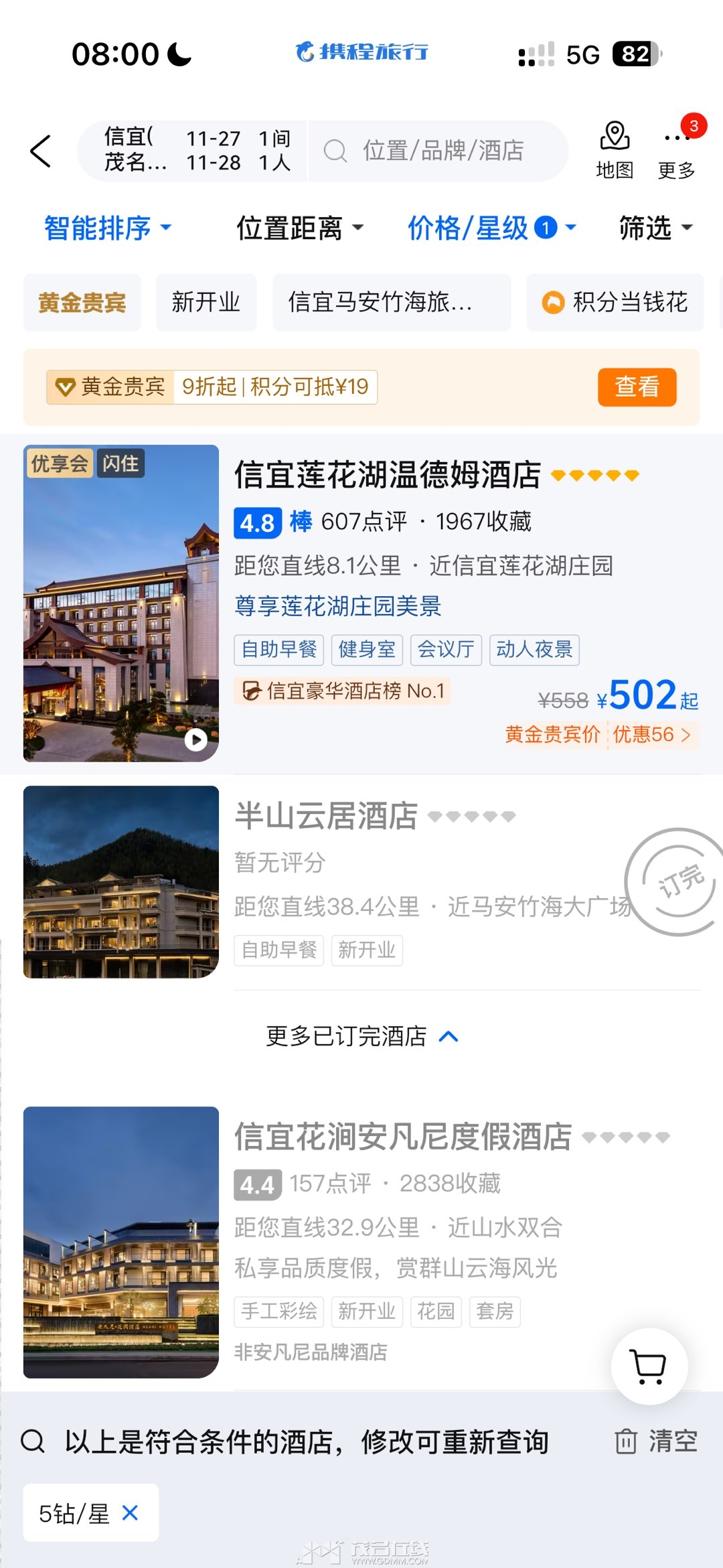Open 信宜花涧安凡尼度假酒店 listing
This screenshot has width=723, height=1568.
point(361,1242)
